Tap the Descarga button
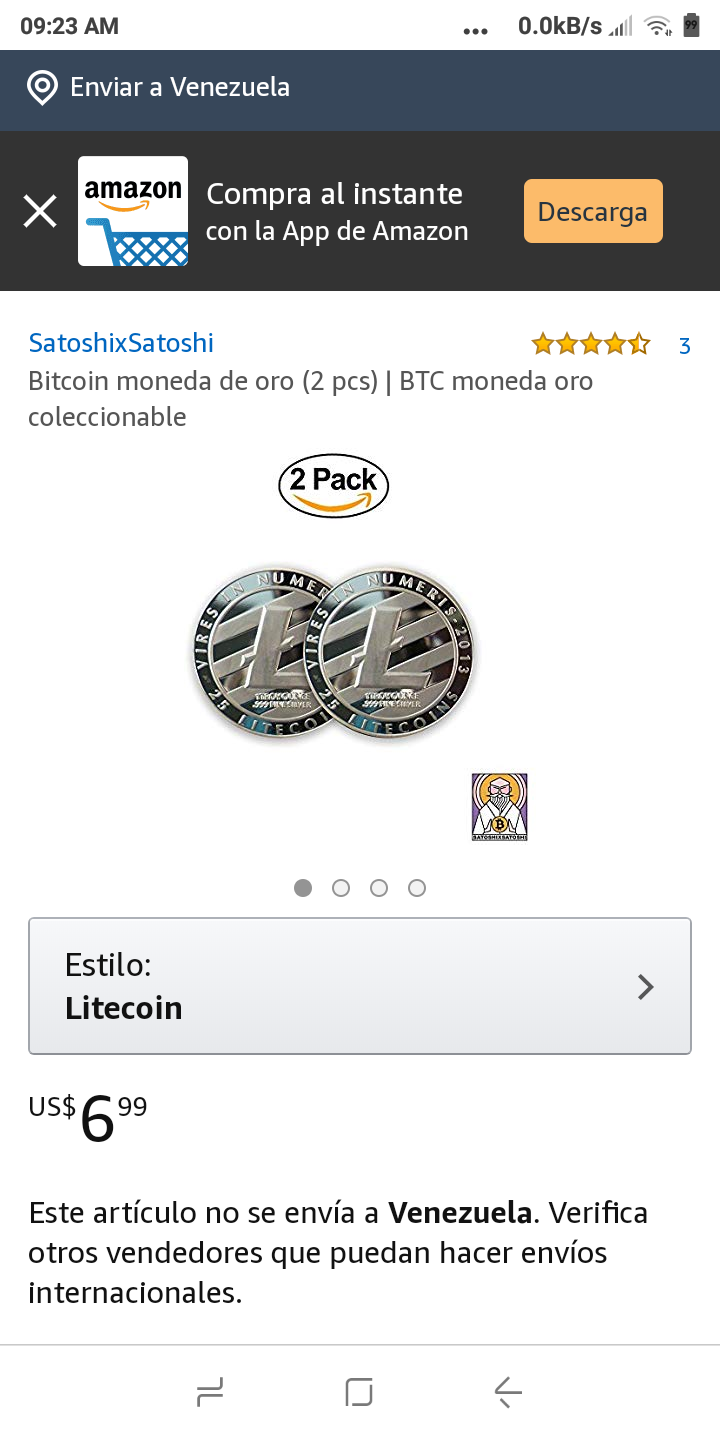Screen dimensions: 720x1440 pos(593,210)
